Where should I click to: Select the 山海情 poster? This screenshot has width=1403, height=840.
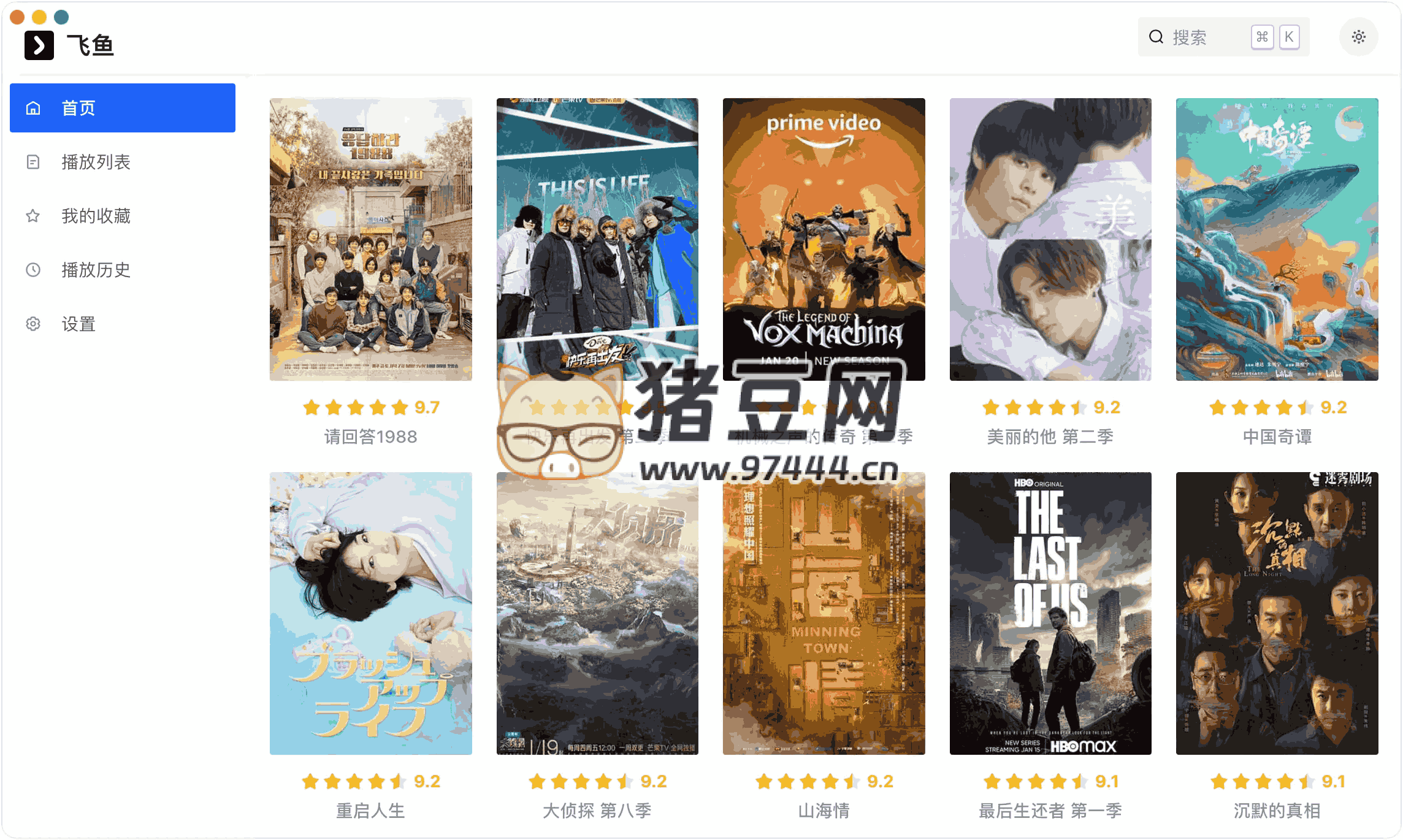point(824,613)
